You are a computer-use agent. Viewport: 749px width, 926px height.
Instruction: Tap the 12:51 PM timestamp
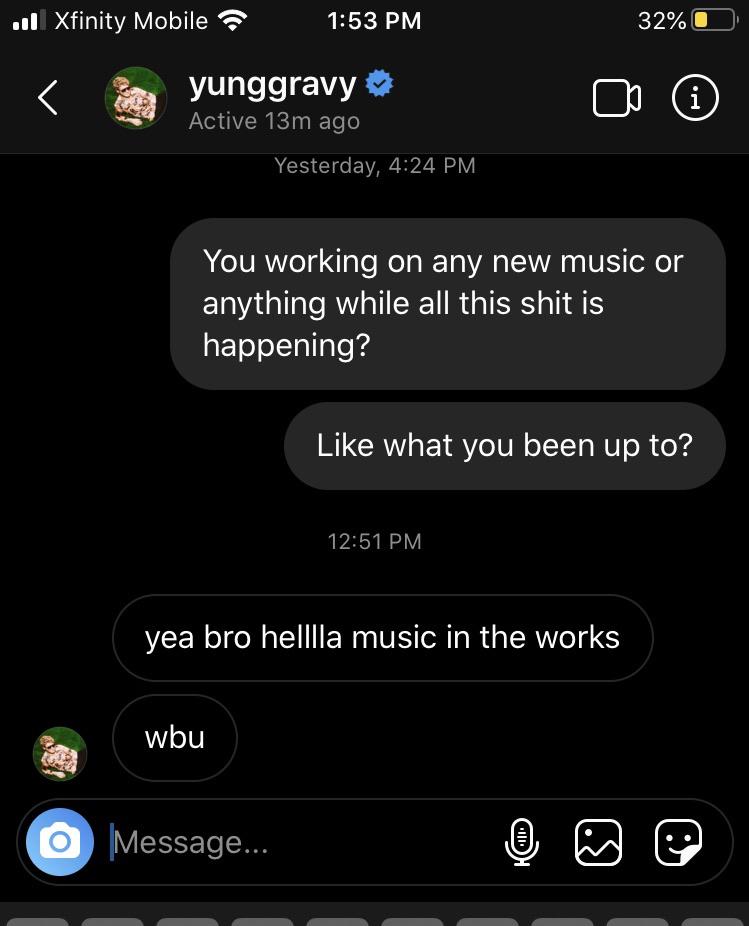point(374,541)
